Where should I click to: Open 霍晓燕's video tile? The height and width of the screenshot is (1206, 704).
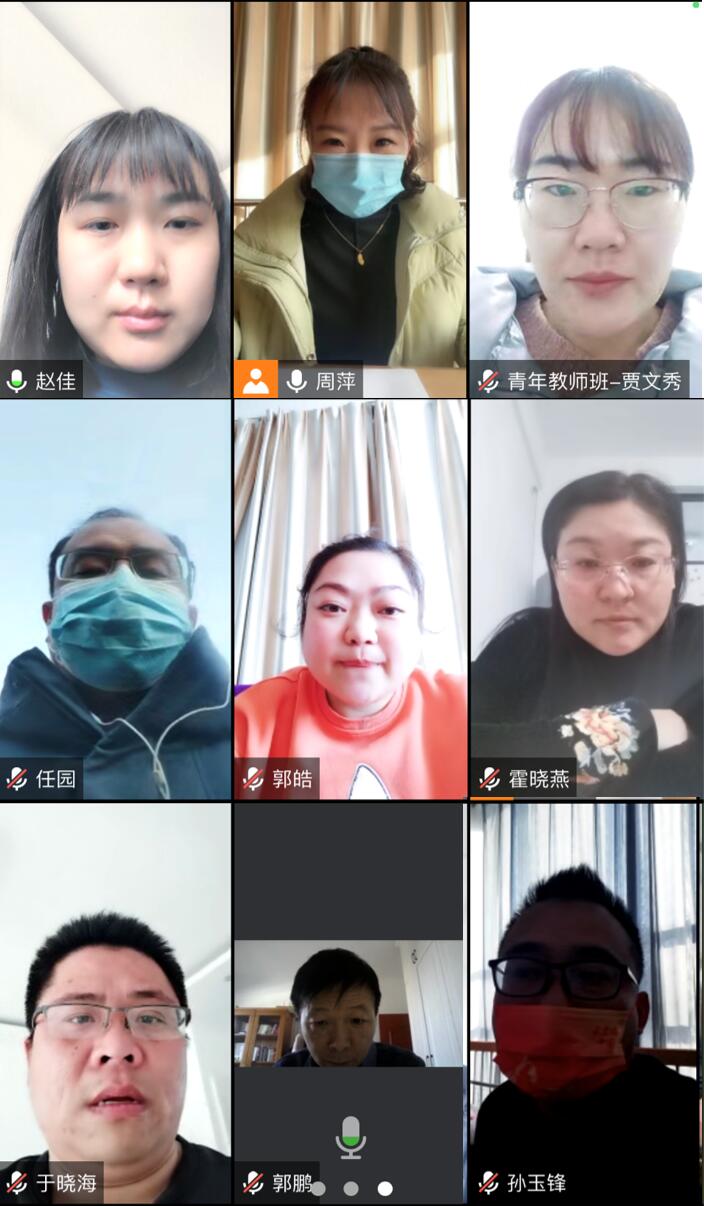tap(586, 600)
